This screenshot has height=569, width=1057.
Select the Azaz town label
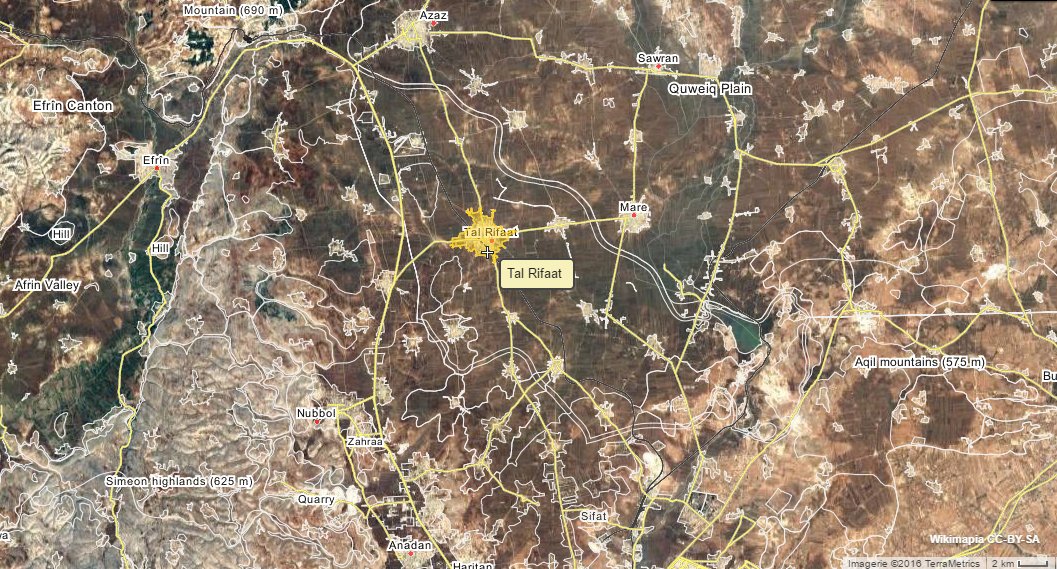pos(434,18)
